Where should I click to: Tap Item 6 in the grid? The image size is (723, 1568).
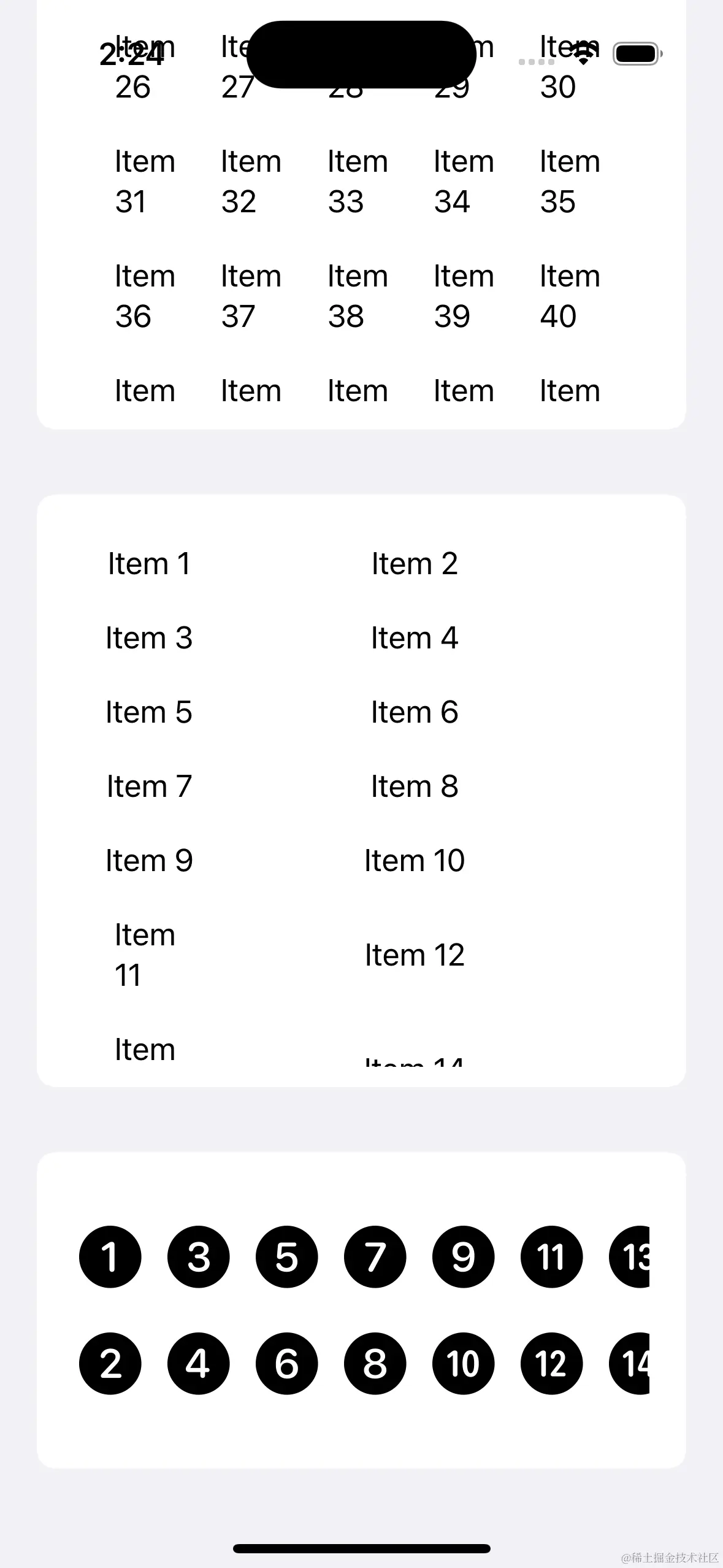coord(415,712)
